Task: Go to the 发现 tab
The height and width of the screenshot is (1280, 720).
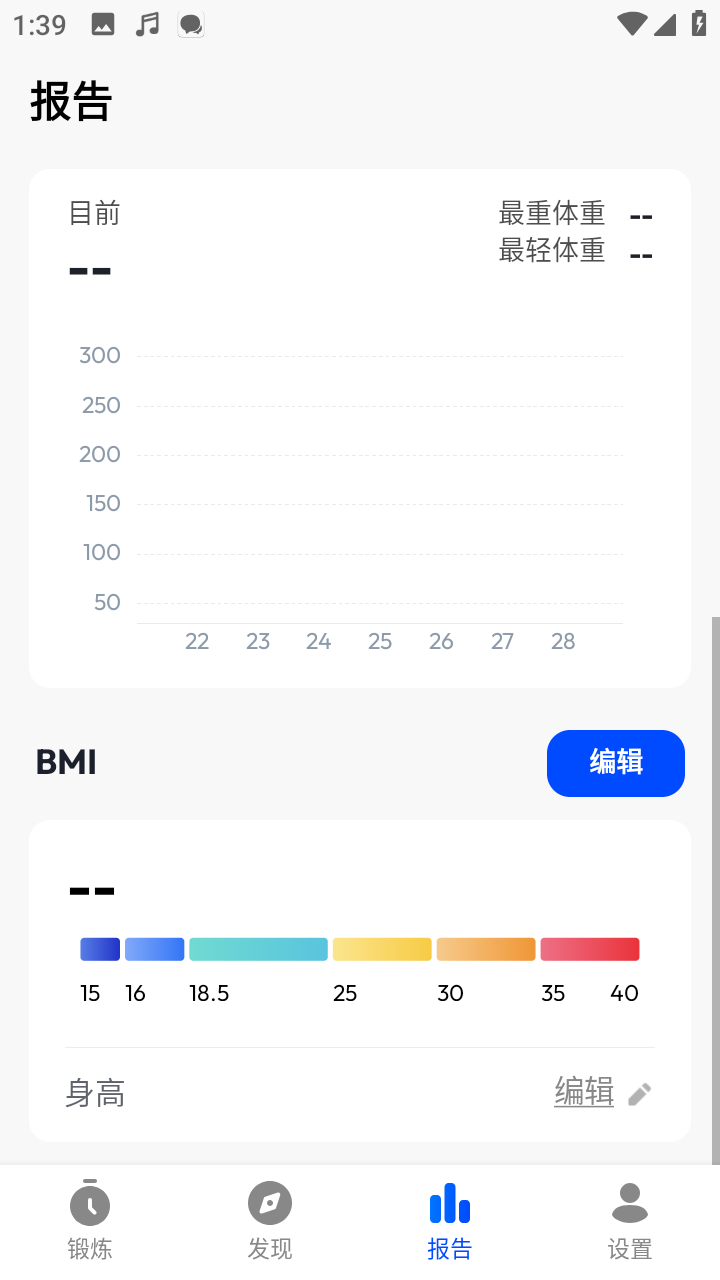Action: (270, 1221)
